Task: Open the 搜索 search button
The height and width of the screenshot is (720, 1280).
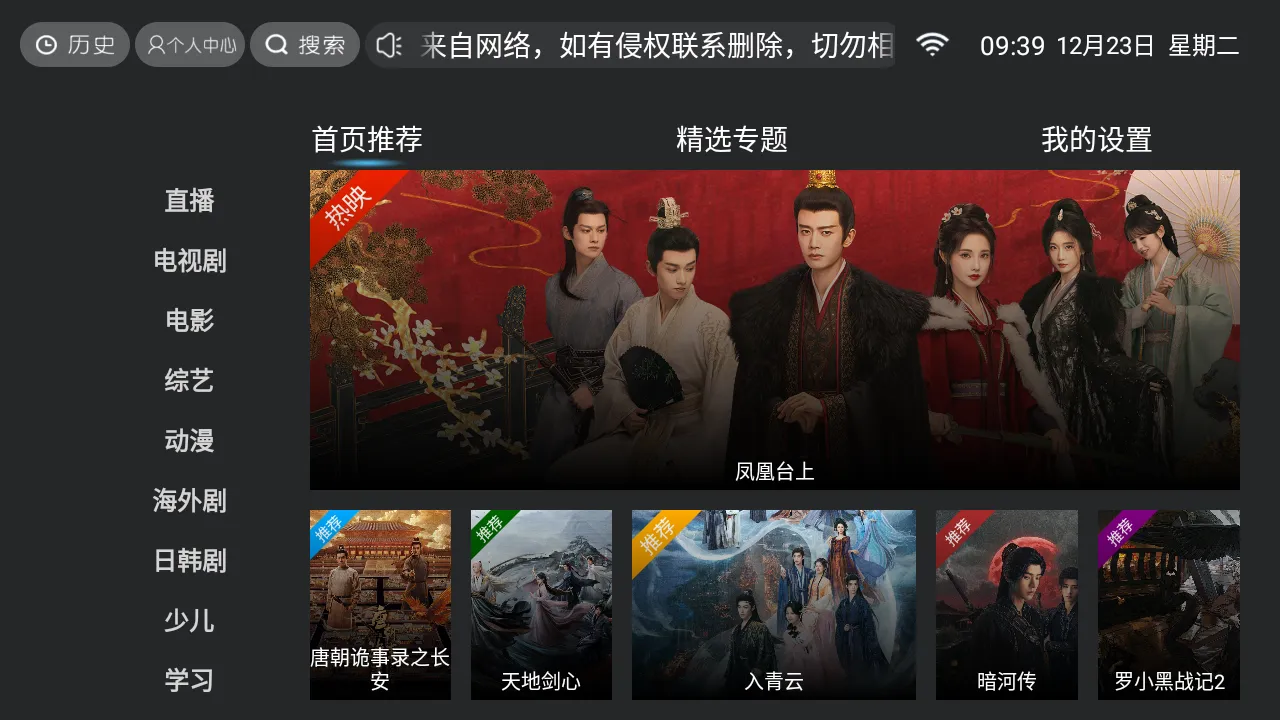Action: [x=305, y=45]
